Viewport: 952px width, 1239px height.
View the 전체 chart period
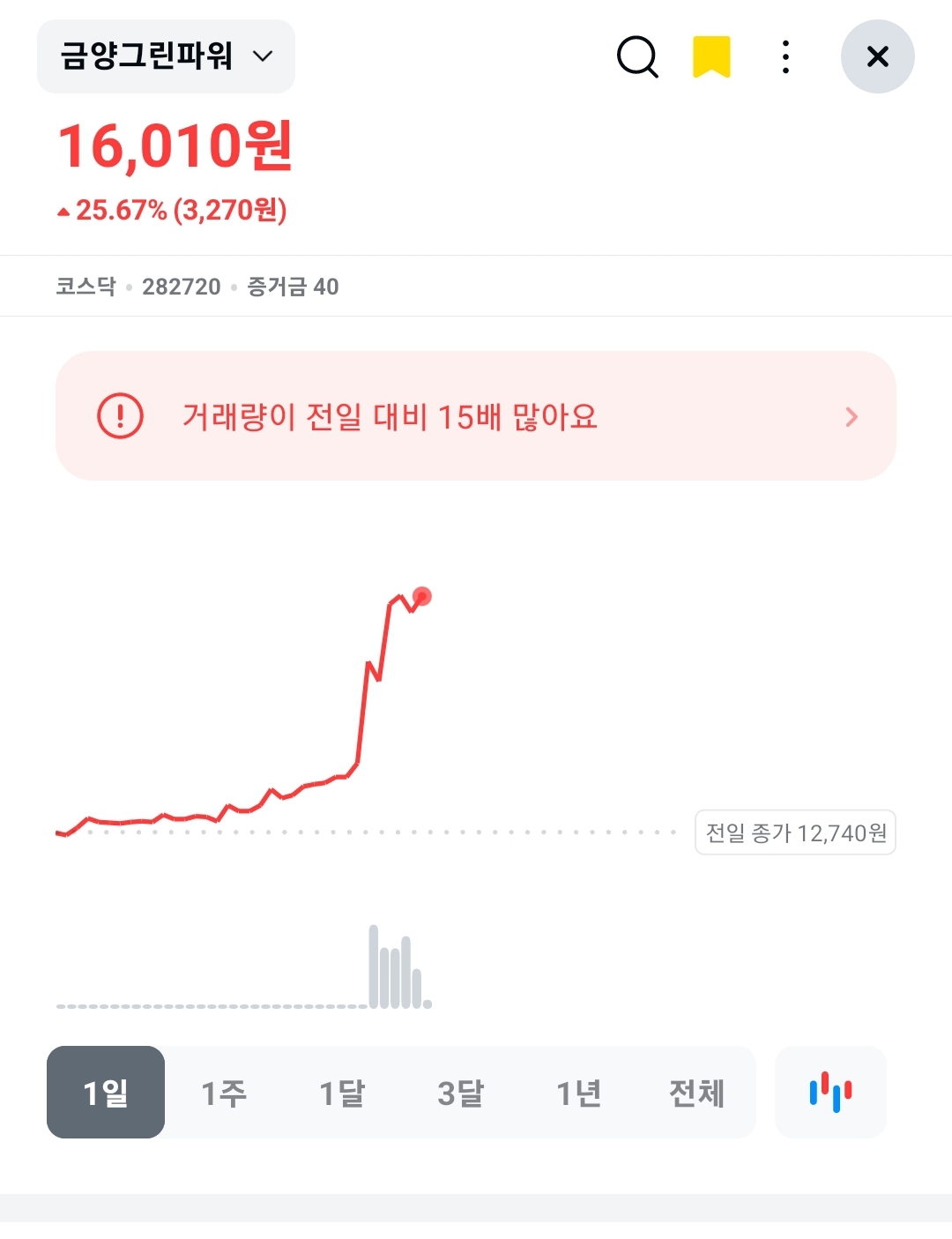696,1093
